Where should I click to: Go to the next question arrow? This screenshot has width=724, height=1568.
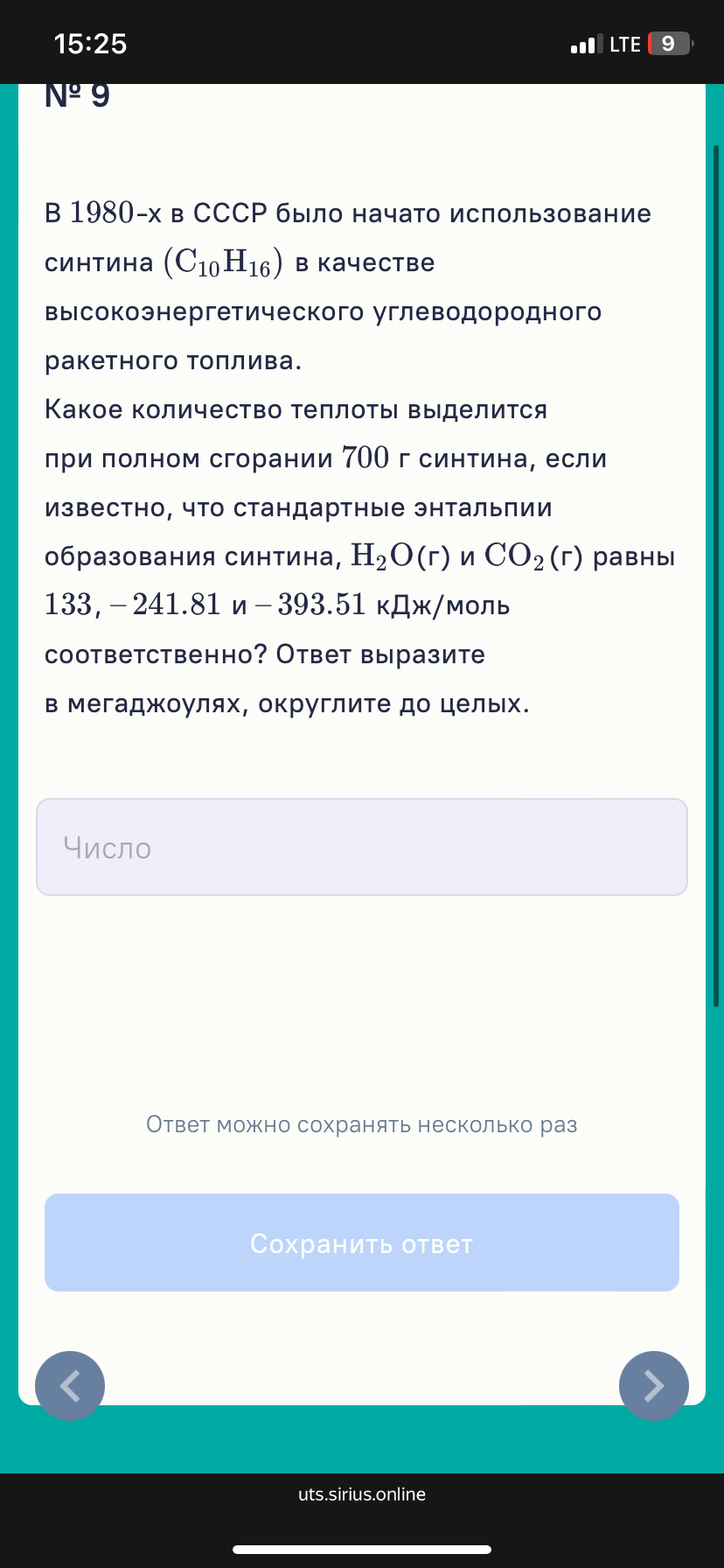[653, 1386]
